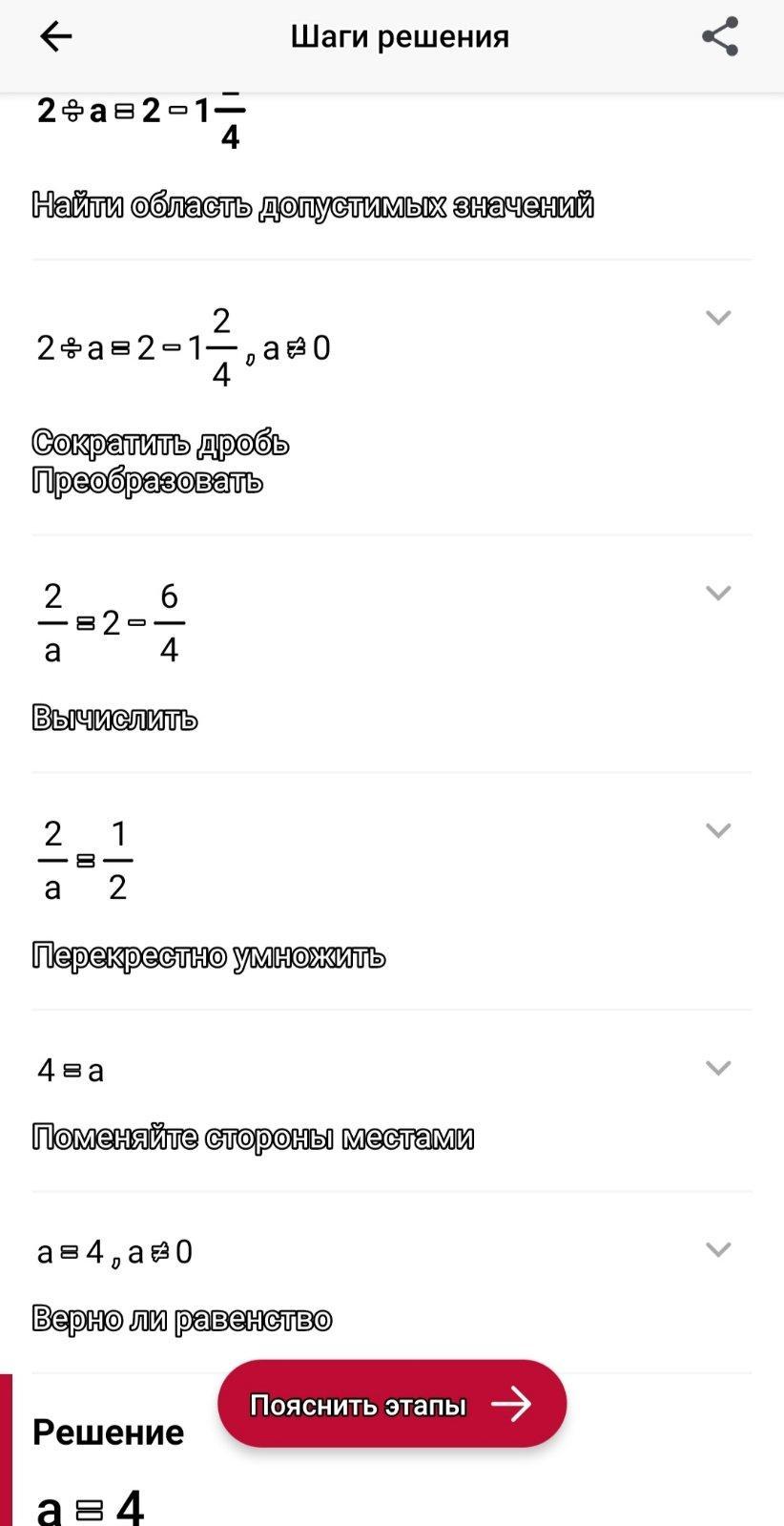Expand the Поменяйте стороны местами step
Image resolution: width=784 pixels, height=1526 pixels.
(x=718, y=1068)
